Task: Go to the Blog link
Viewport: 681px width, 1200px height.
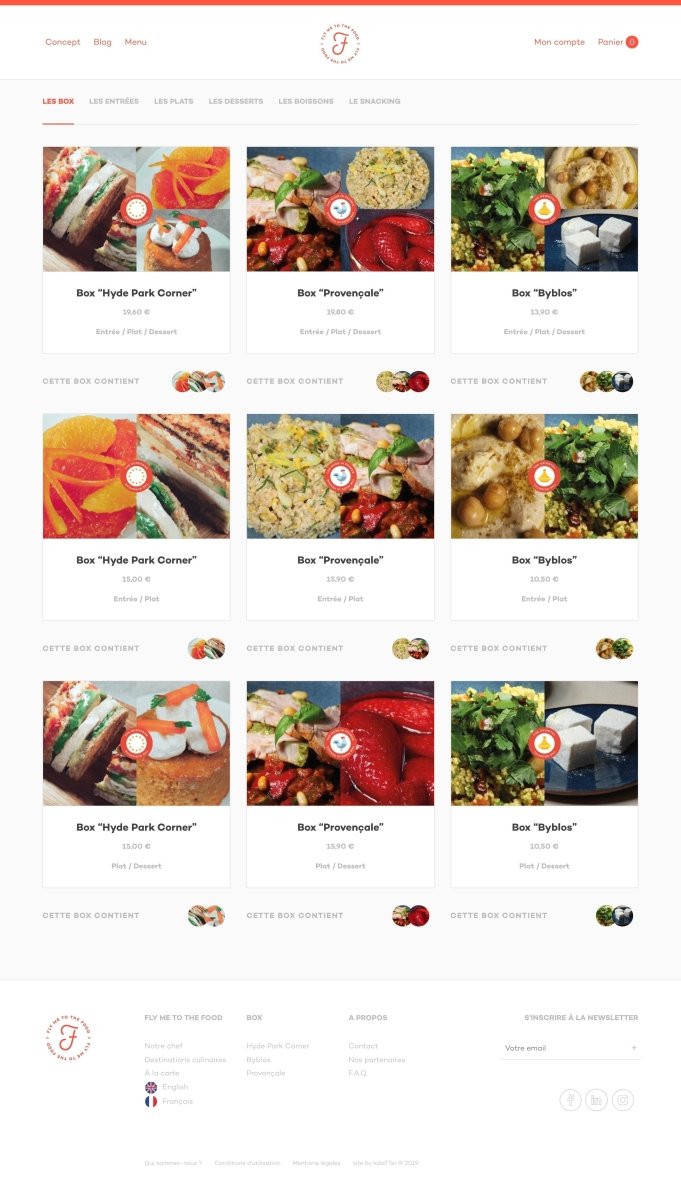Action: [102, 42]
